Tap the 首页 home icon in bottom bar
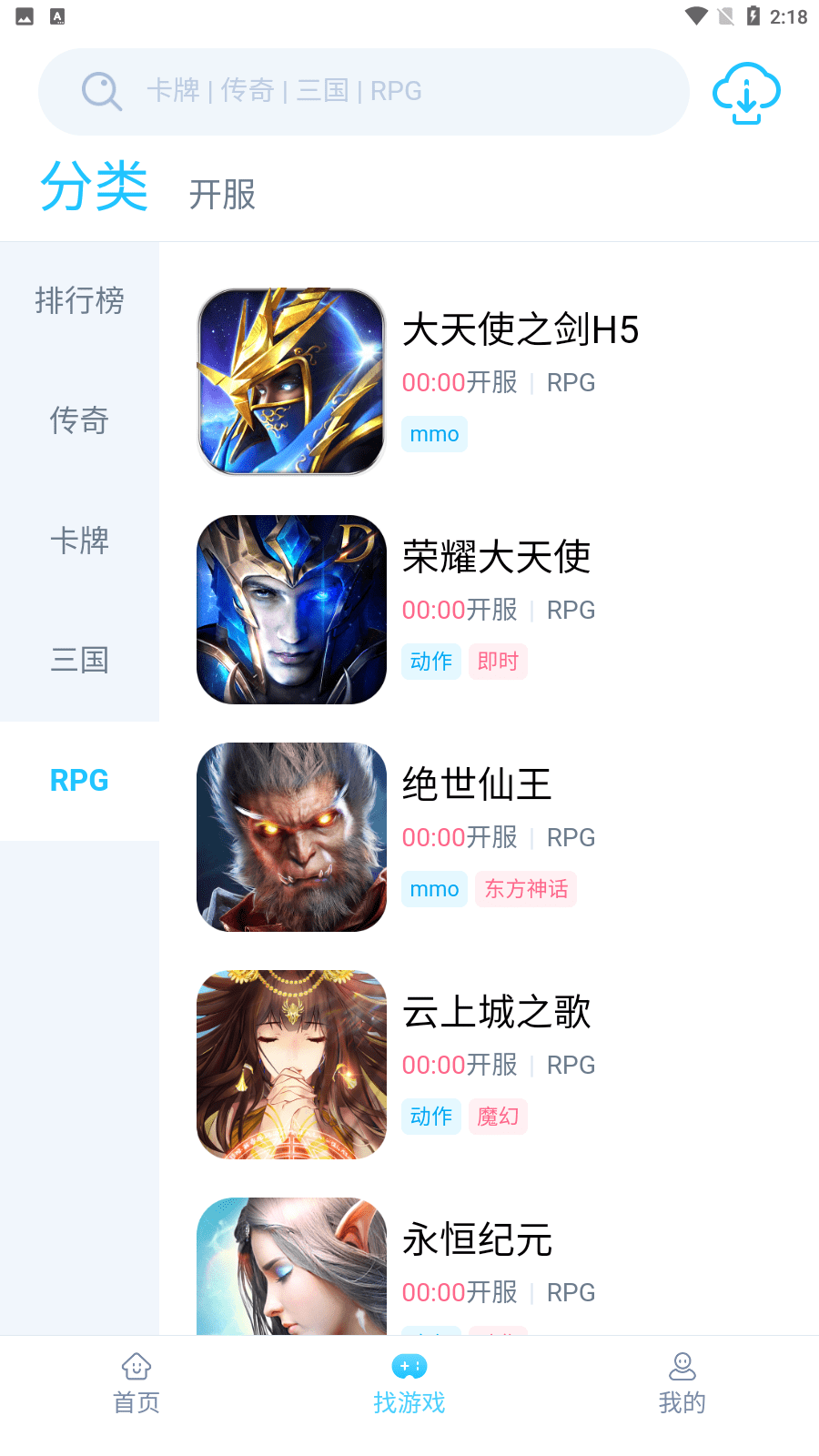Image resolution: width=819 pixels, height=1456 pixels. coord(136,1380)
